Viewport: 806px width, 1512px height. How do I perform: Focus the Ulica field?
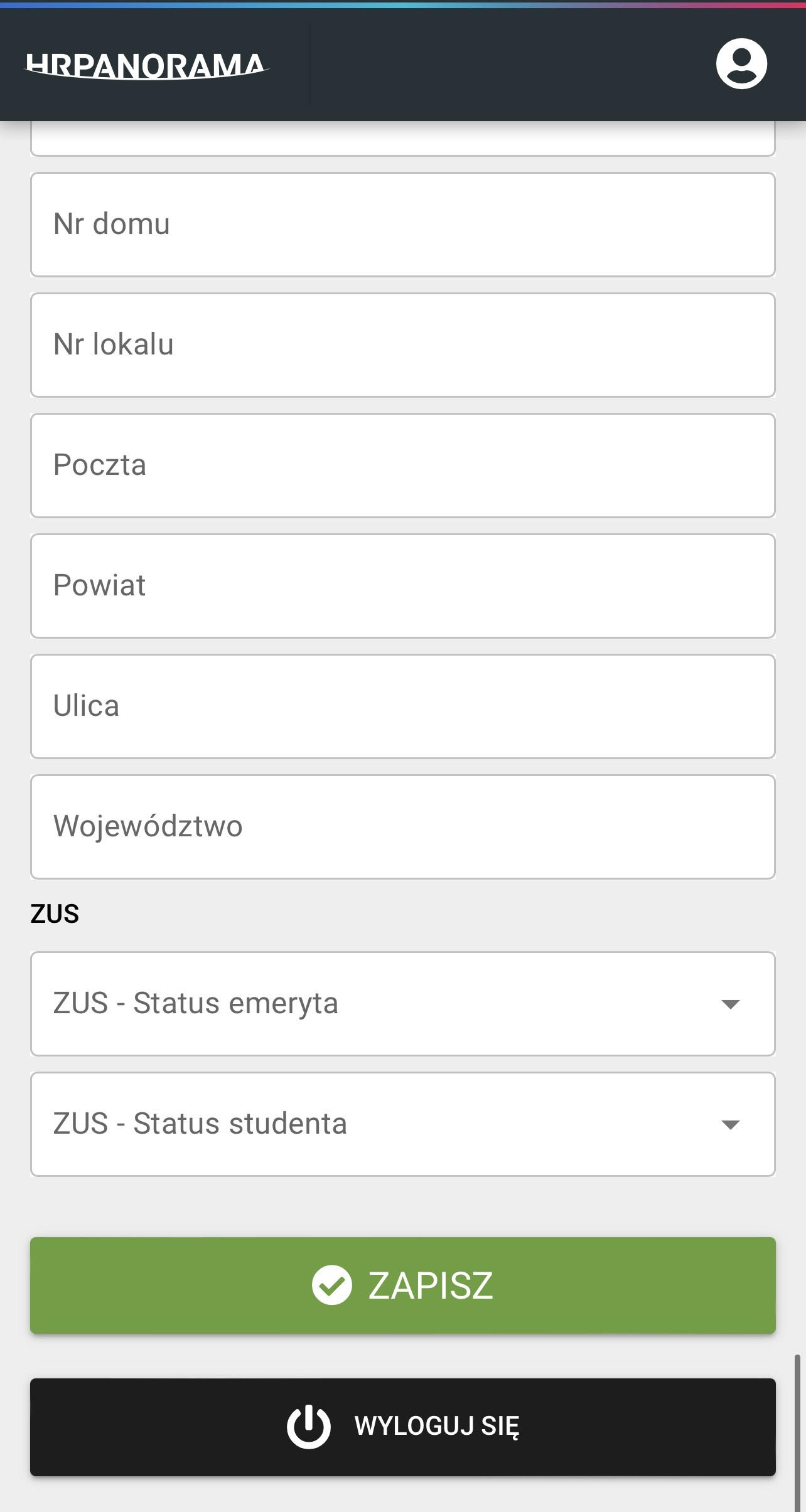(x=402, y=706)
